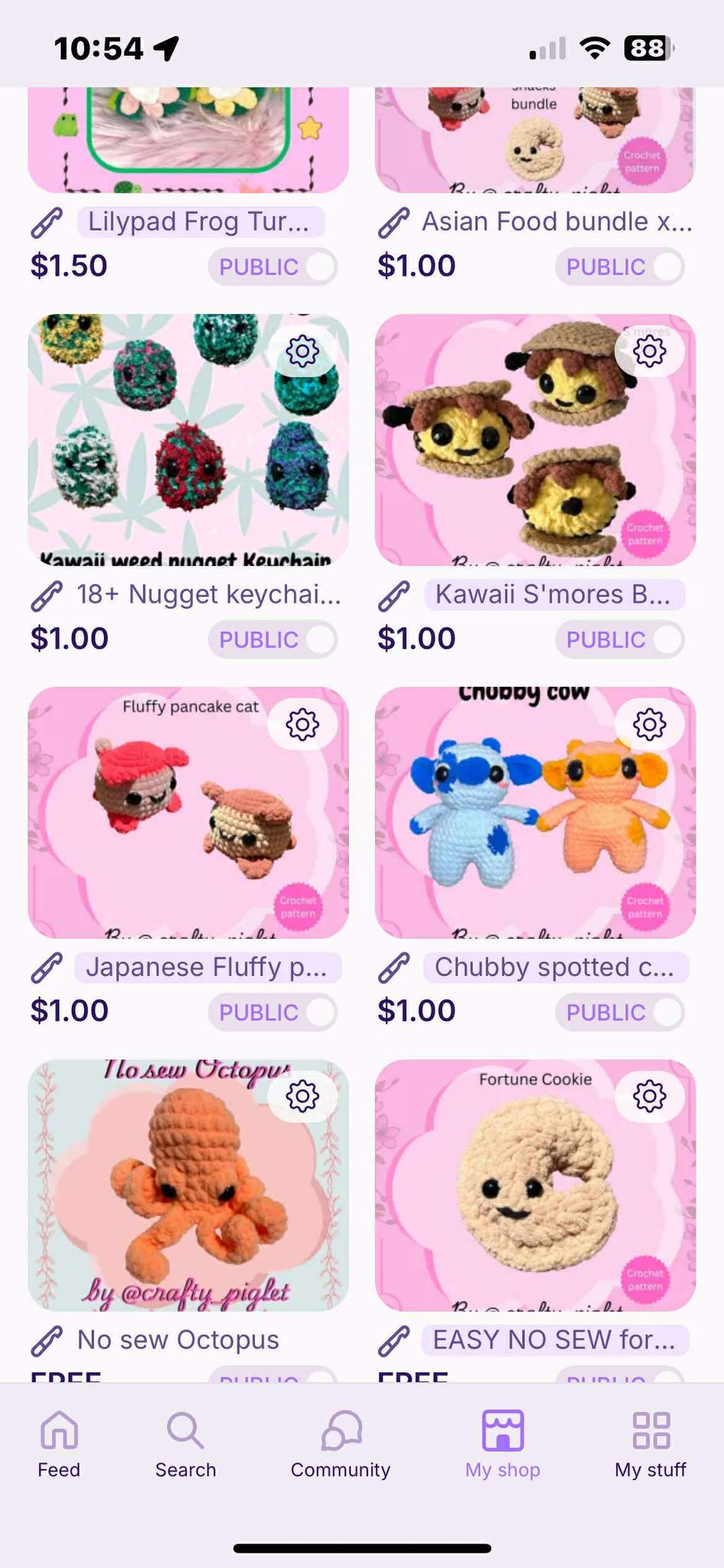Open the Chubby cow pattern image

(536, 812)
